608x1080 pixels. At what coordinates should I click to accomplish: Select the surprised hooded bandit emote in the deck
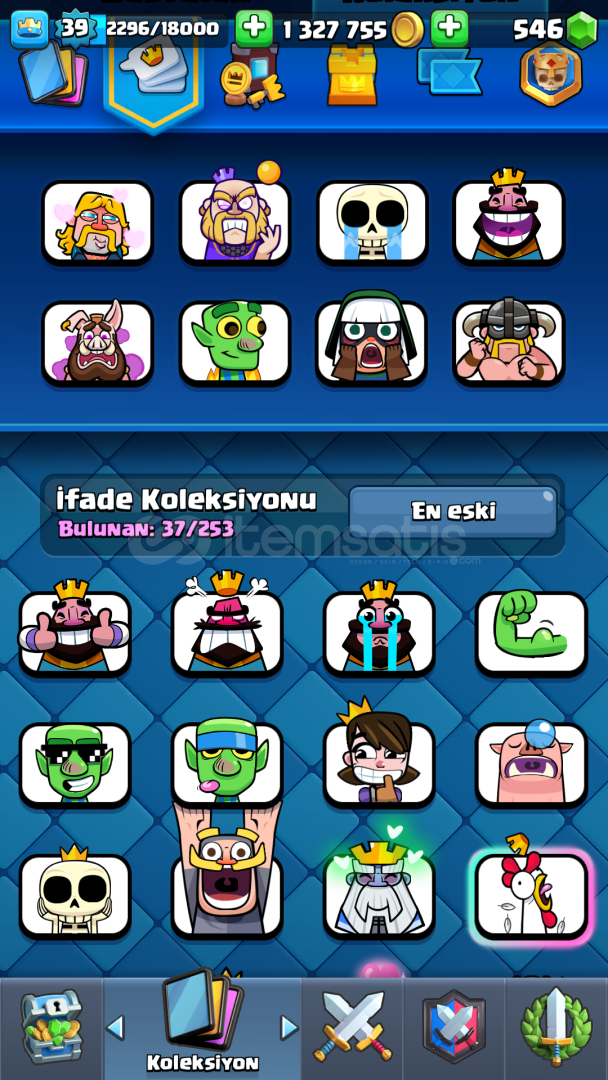[372, 339]
